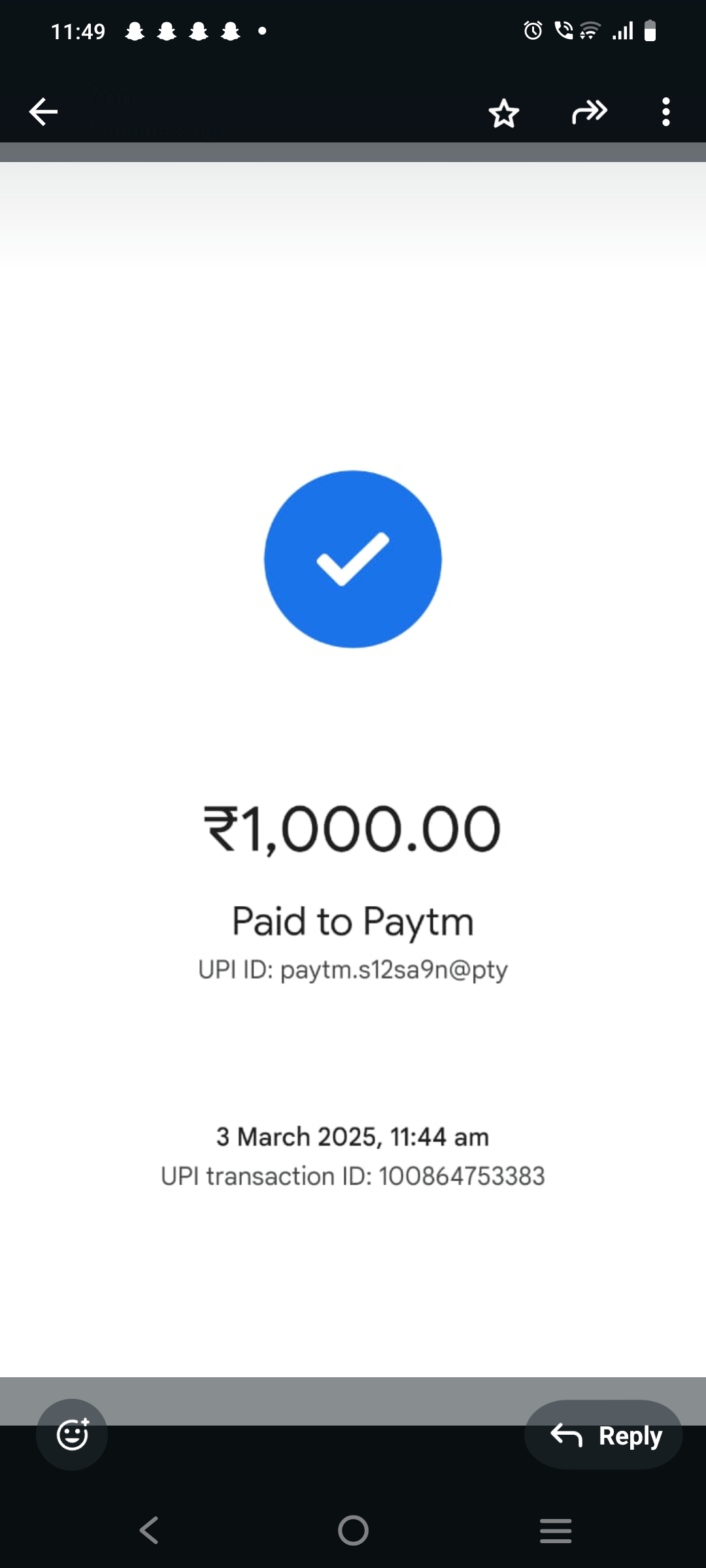Forward this email with the arrow icon
Screen dimensions: 706x1568
[x=589, y=112]
